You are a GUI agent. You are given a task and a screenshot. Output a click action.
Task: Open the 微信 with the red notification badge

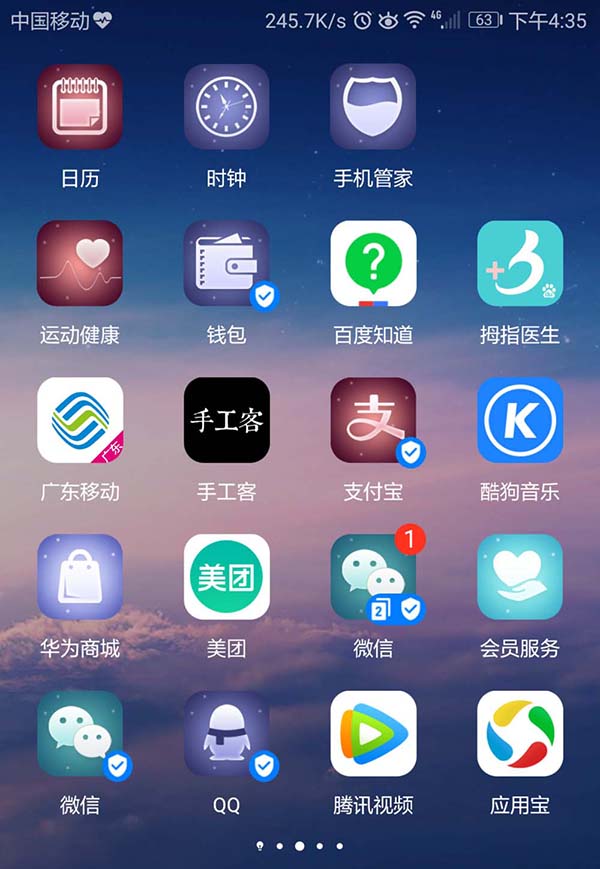point(373,577)
